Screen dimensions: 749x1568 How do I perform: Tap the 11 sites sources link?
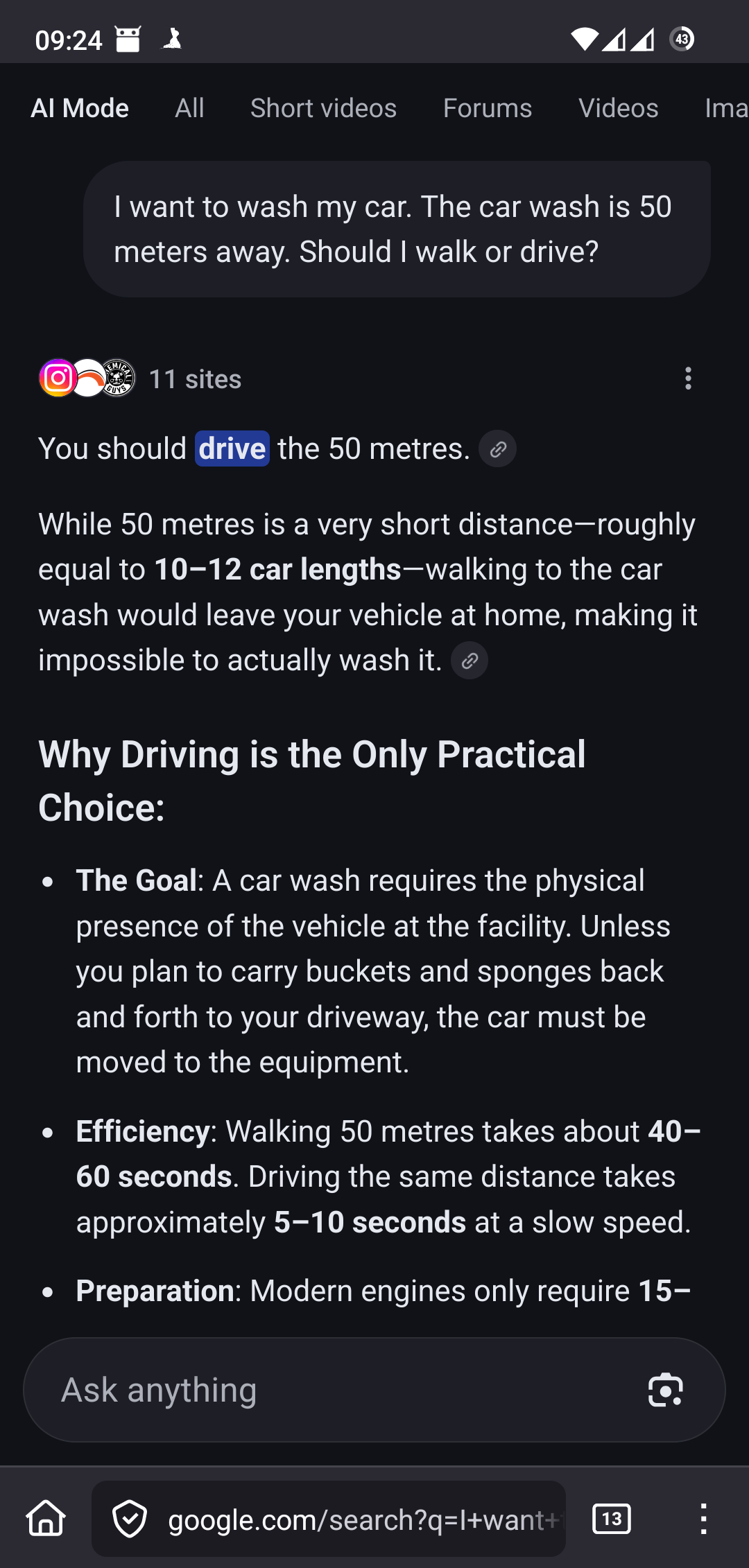195,378
